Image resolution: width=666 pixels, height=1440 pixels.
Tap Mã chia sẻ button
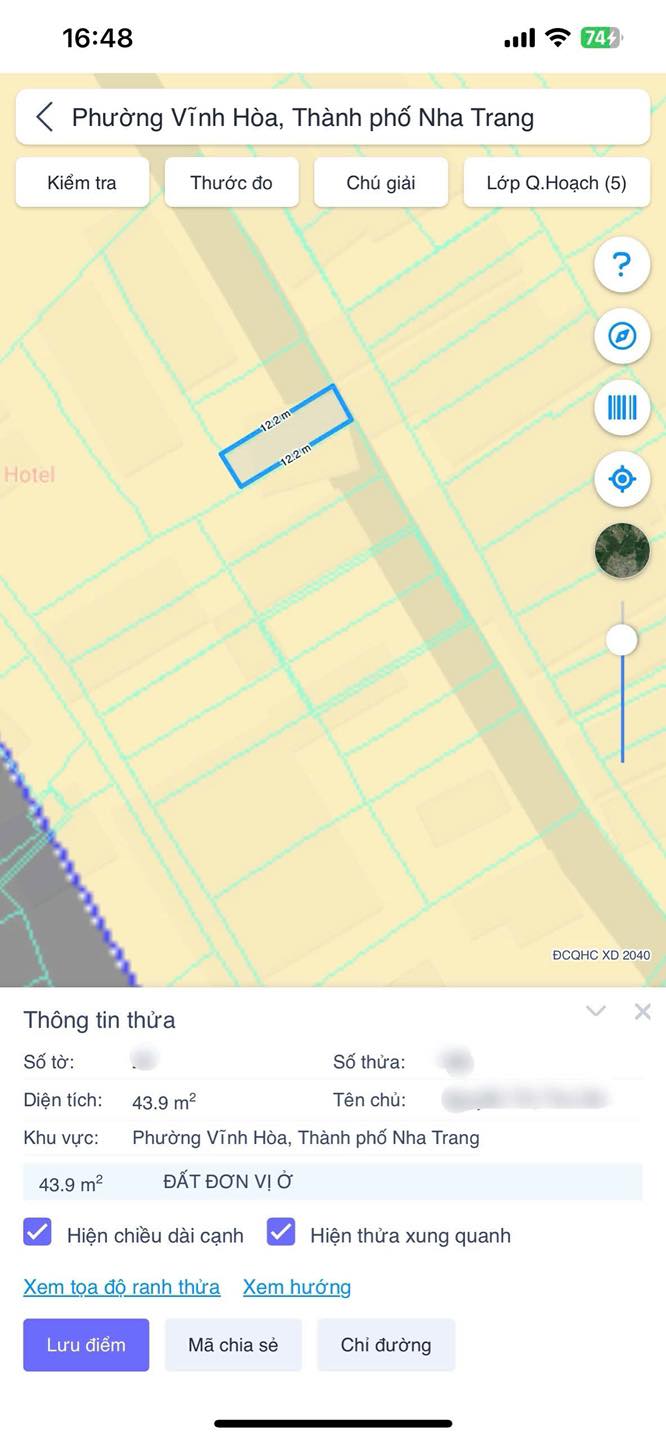click(233, 1344)
